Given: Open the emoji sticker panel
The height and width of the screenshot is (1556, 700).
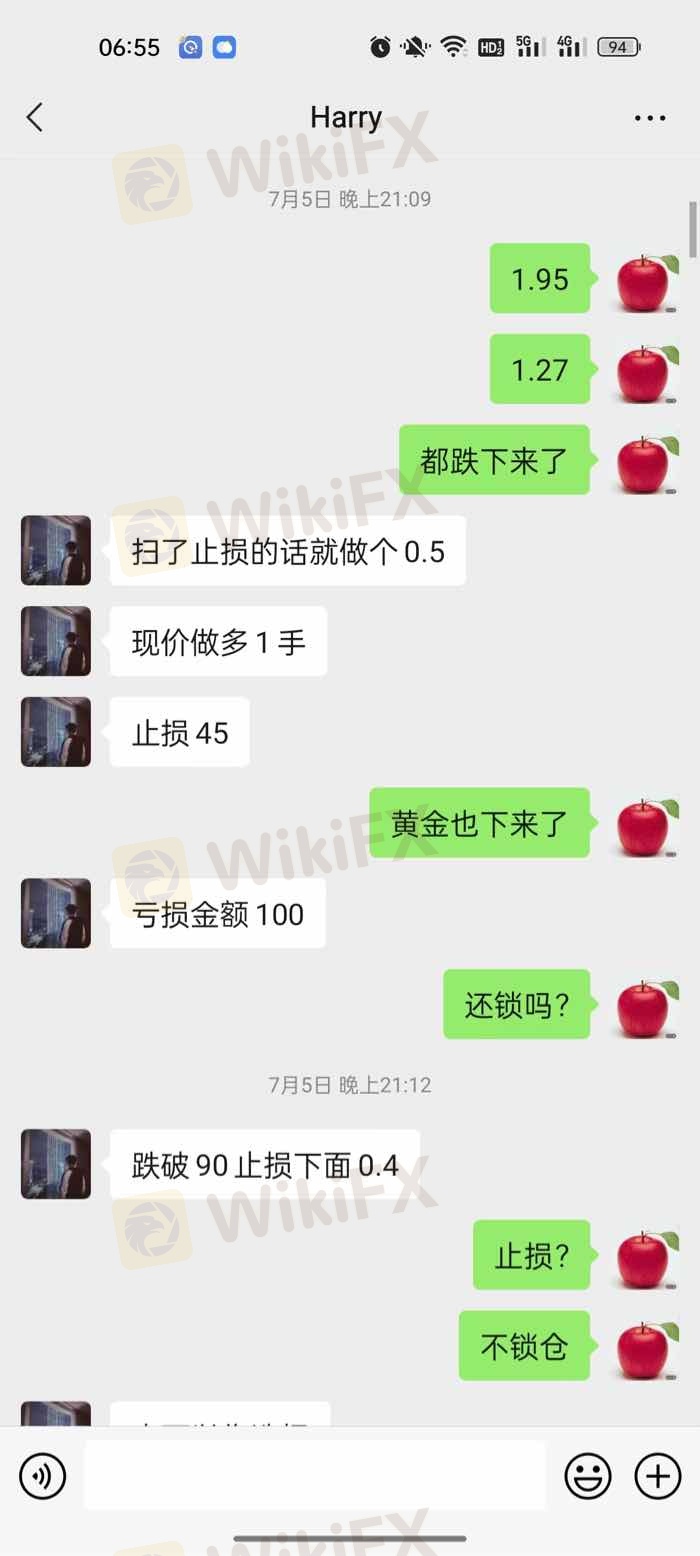Looking at the screenshot, I should tap(588, 1476).
